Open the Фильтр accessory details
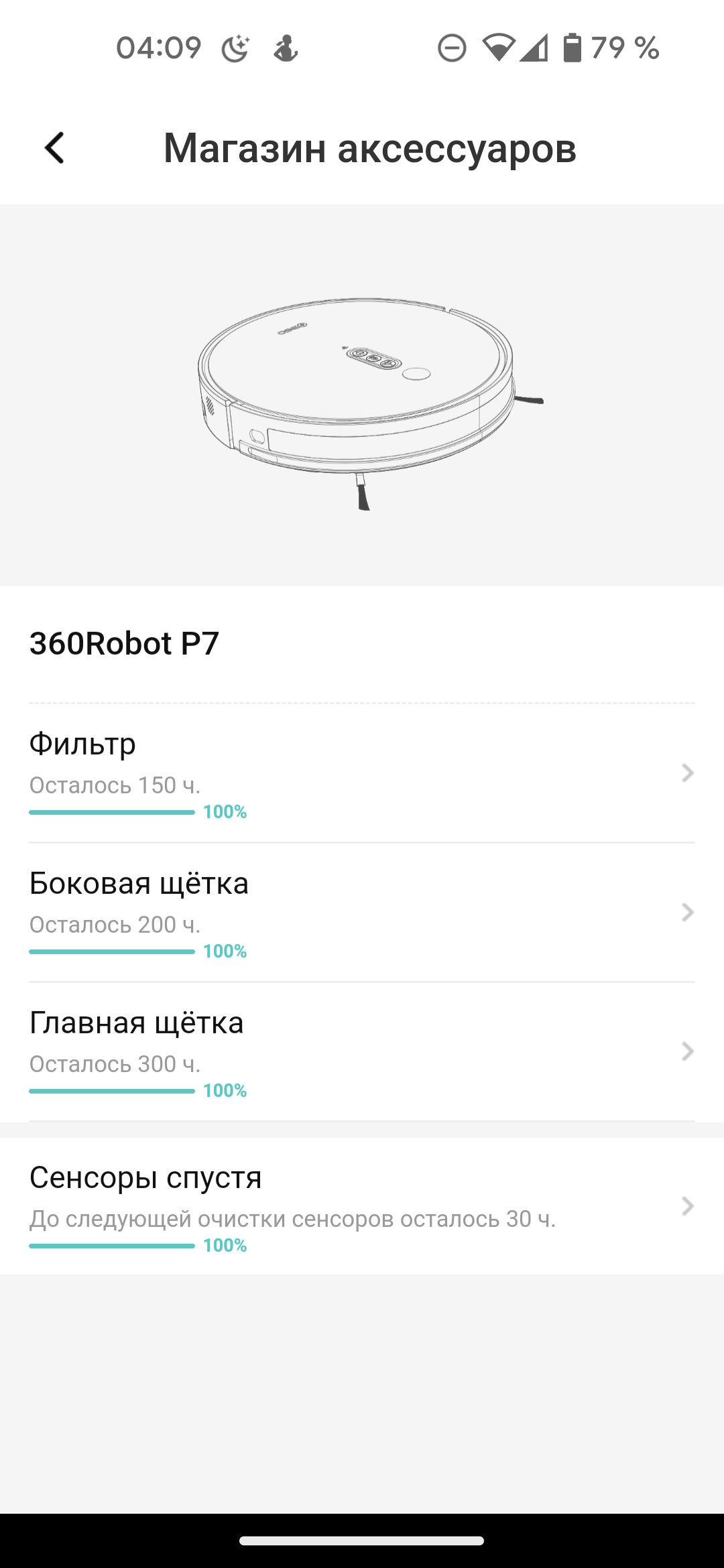Screen dimensions: 724x1568 tap(362, 773)
